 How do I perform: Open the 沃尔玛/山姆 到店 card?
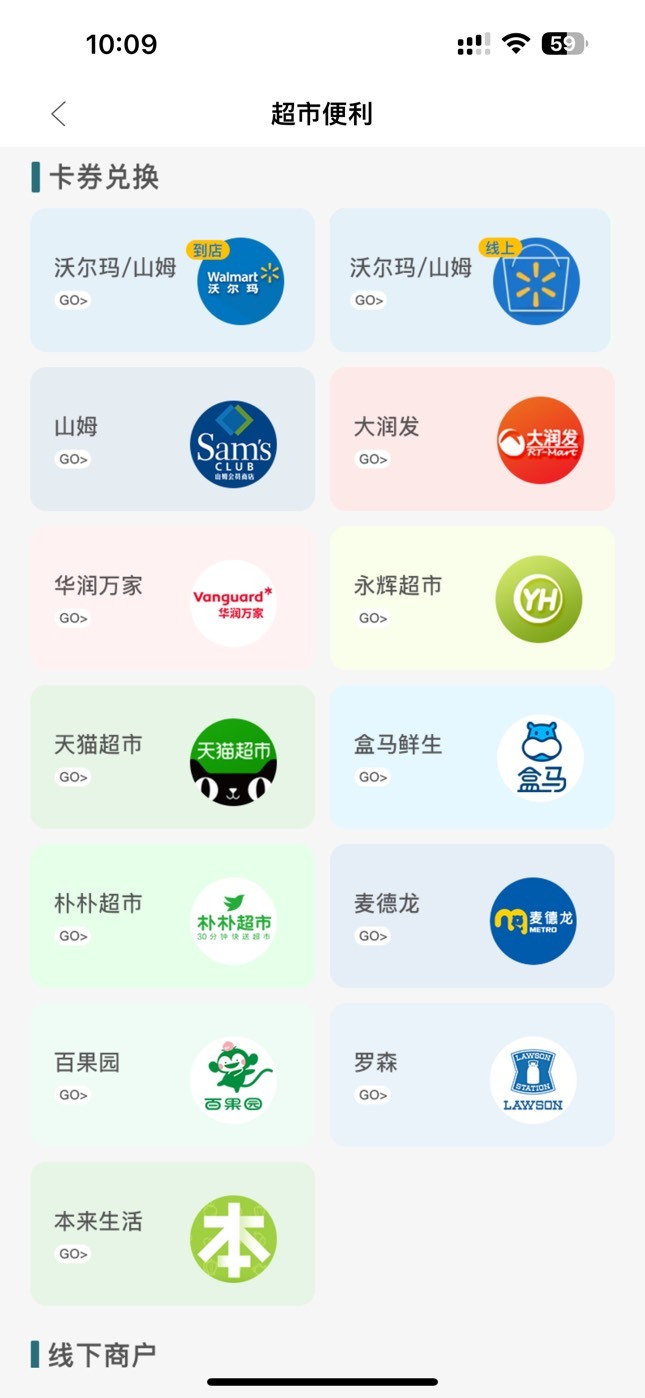pyautogui.click(x=172, y=280)
